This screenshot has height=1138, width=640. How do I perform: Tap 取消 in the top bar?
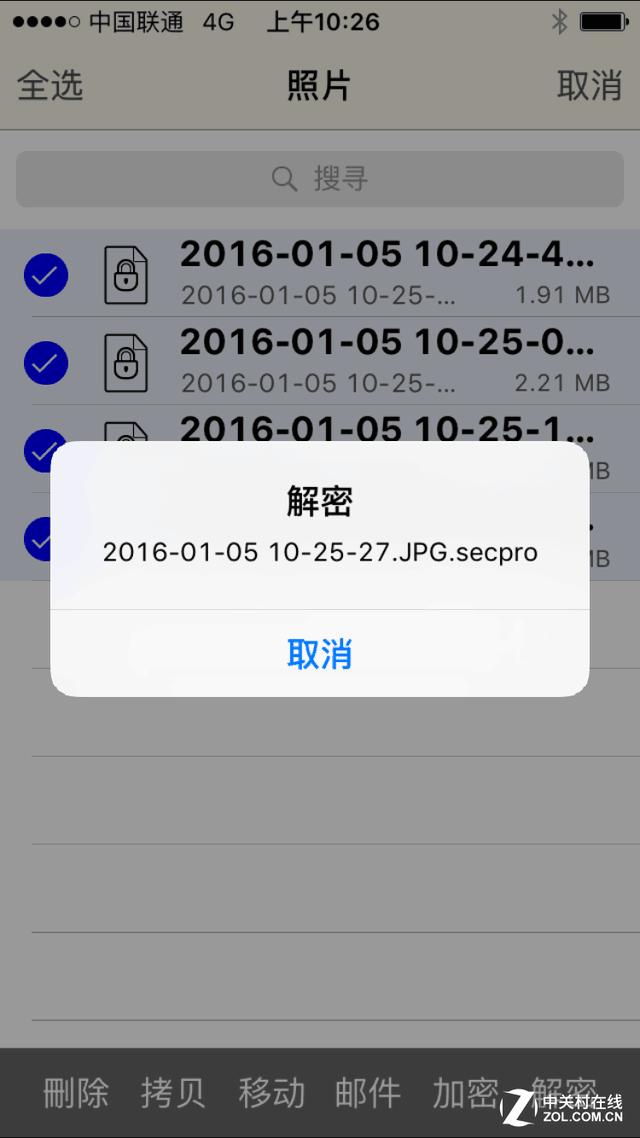click(x=589, y=86)
